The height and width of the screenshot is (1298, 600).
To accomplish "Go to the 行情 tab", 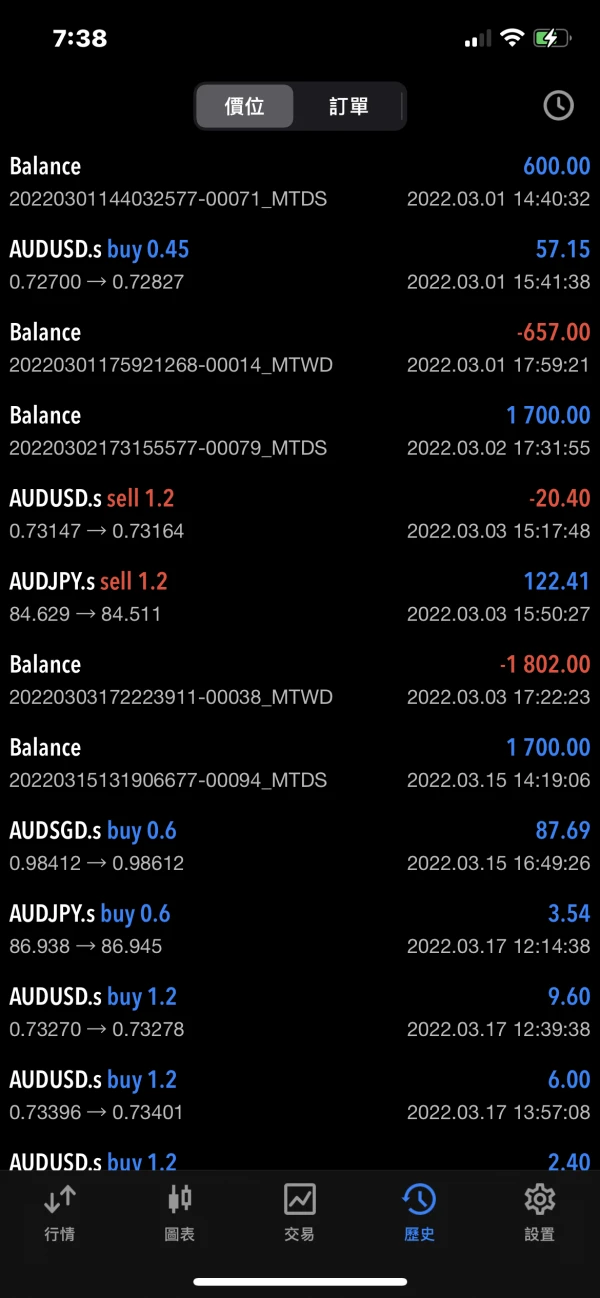I will [60, 1210].
